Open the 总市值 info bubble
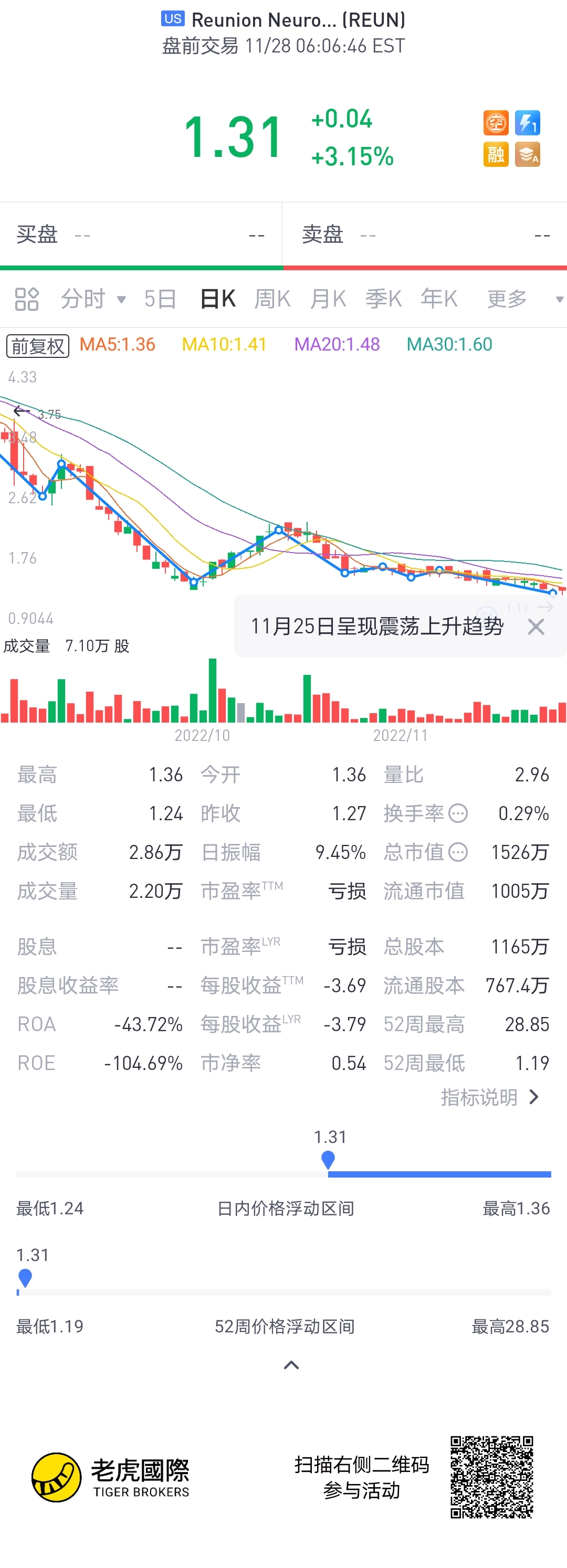This screenshot has width=567, height=1568. pos(458,852)
